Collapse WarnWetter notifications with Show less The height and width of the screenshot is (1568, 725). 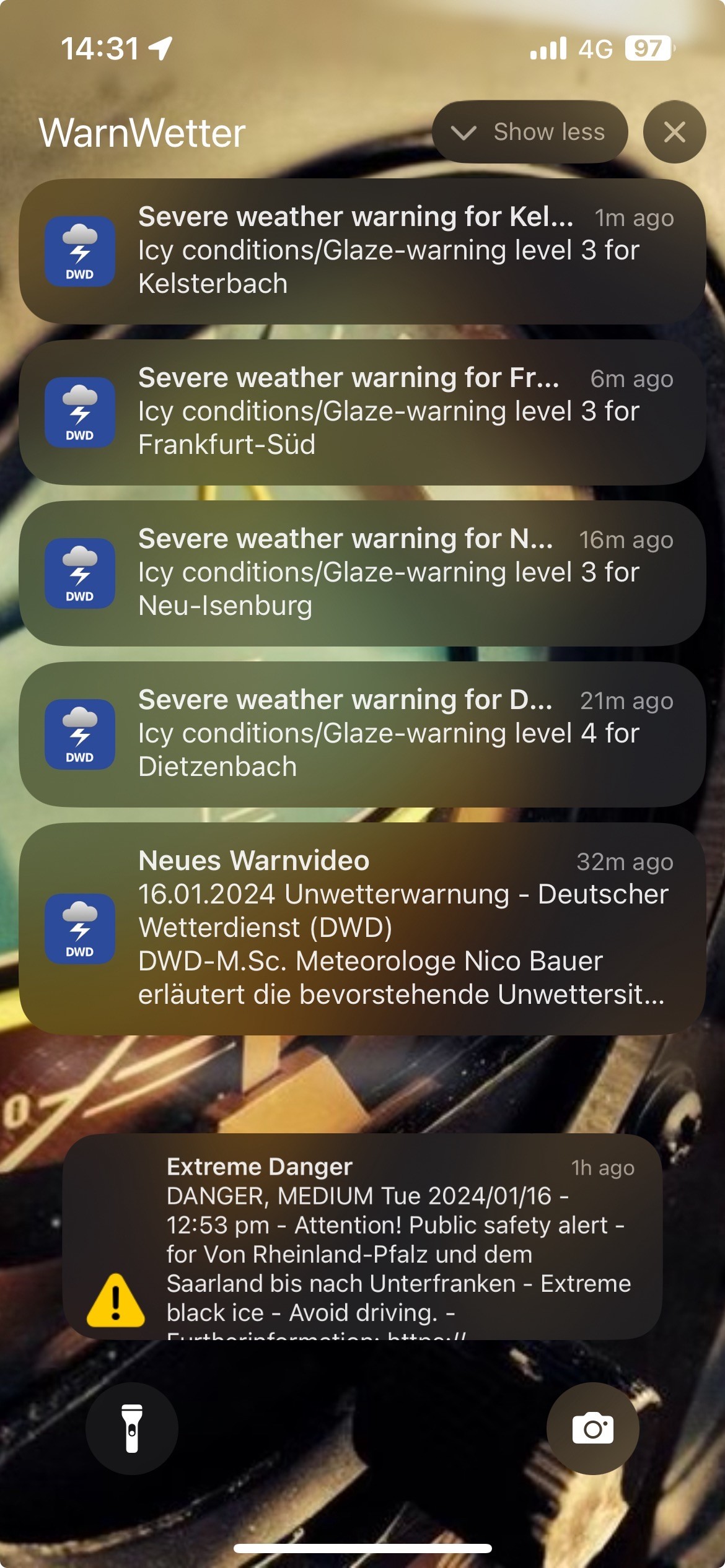pyautogui.click(x=530, y=132)
